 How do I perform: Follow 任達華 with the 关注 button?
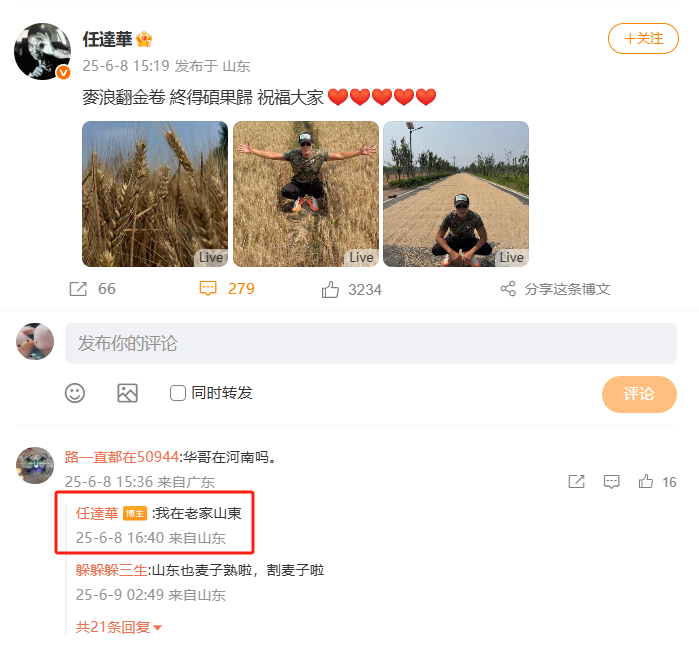[643, 38]
